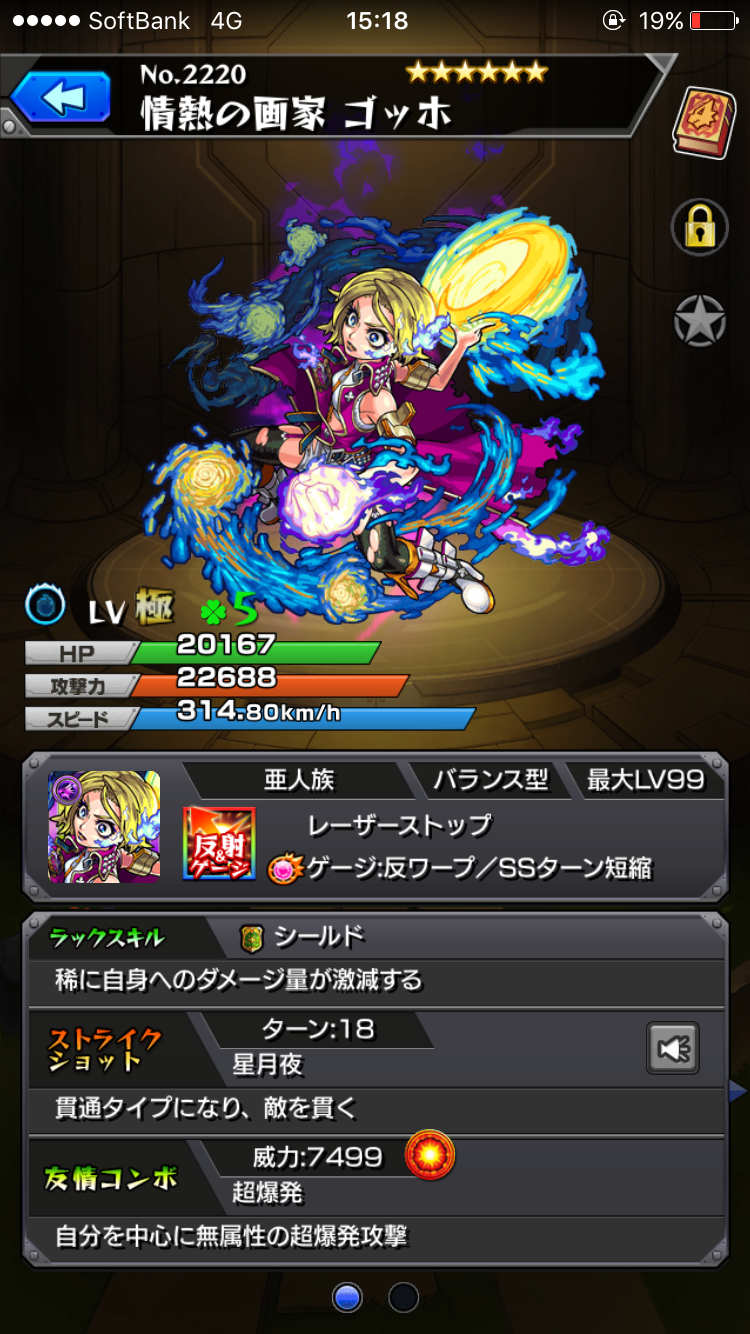Mark monster as favorite with star icon

click(x=699, y=322)
